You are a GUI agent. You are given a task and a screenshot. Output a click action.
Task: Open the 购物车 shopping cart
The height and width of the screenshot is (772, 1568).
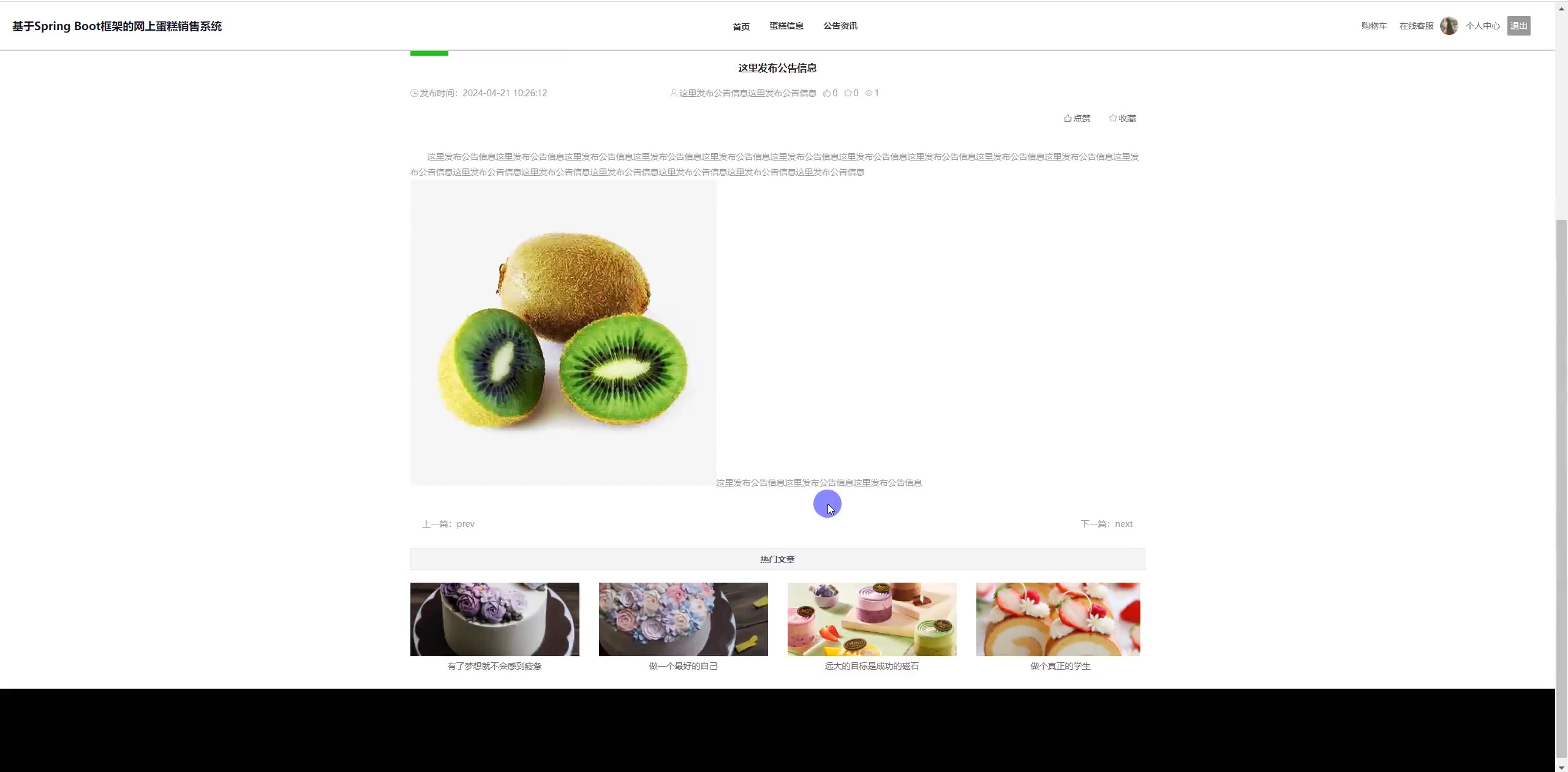click(x=1373, y=26)
